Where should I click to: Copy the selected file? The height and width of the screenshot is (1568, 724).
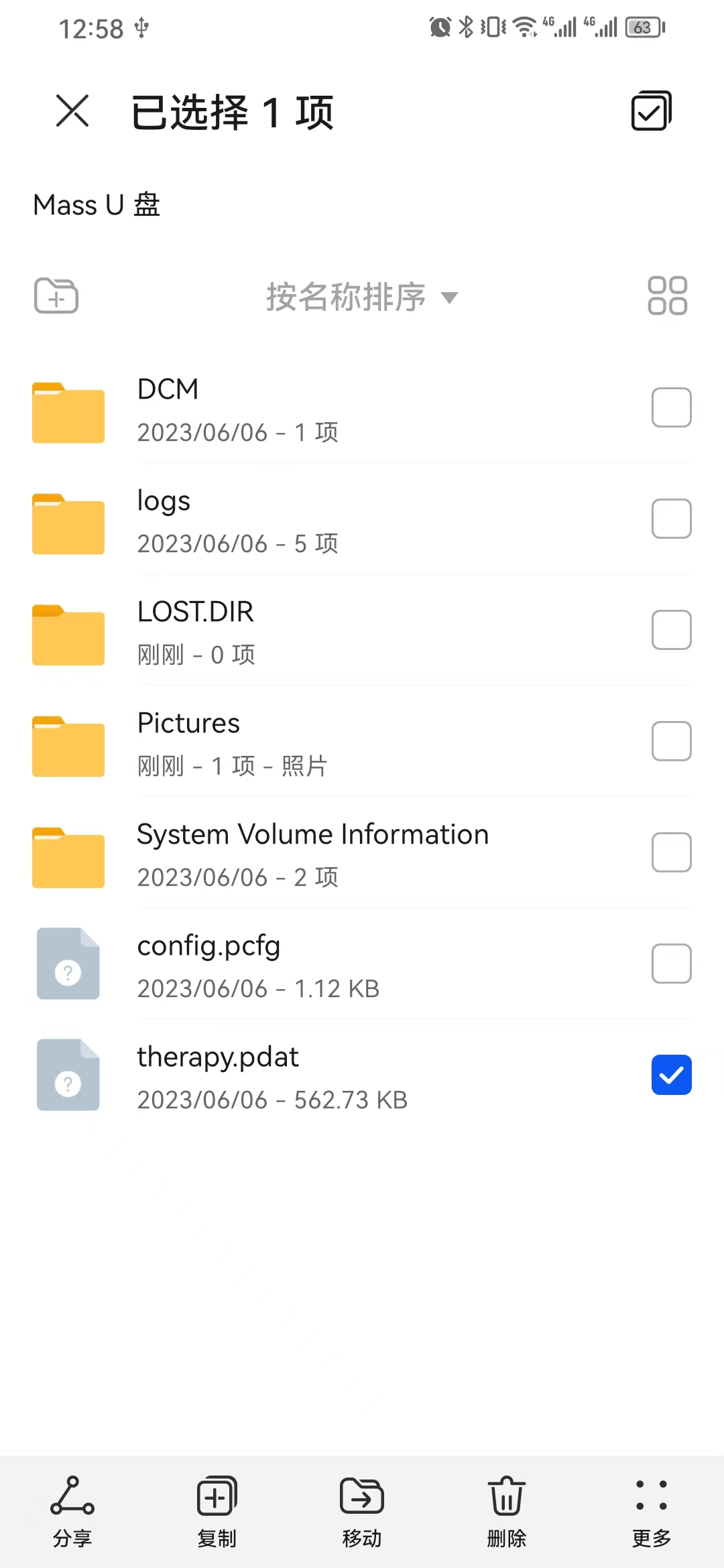tap(217, 1511)
